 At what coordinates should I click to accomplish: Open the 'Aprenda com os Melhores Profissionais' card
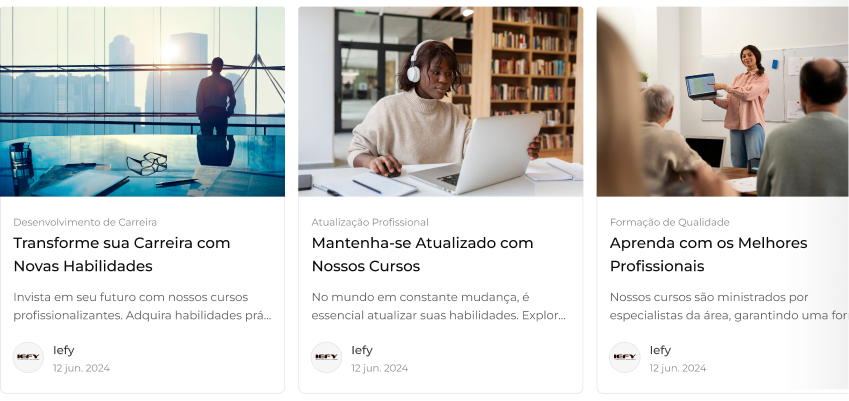tap(708, 254)
